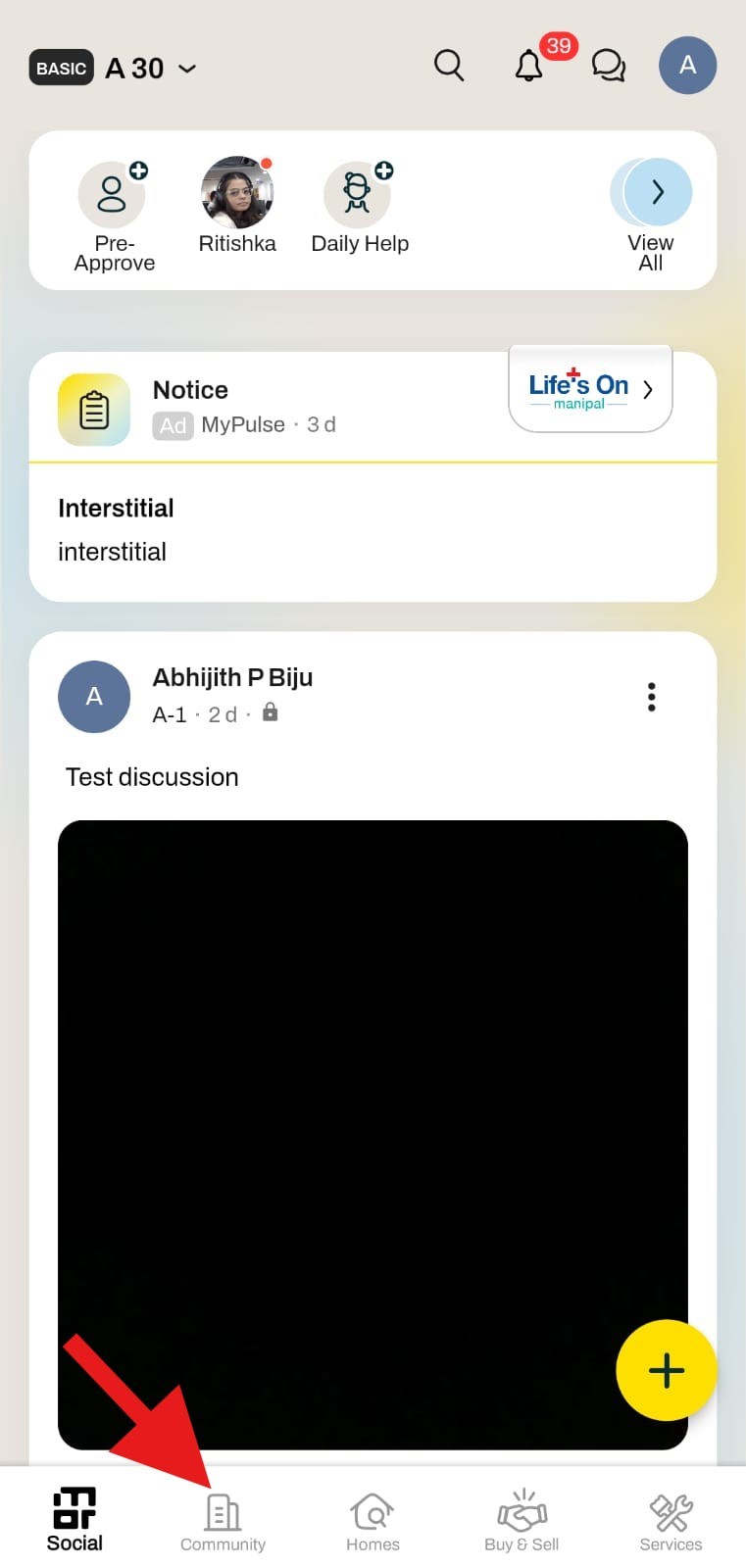Open the notifications bell
The width and height of the screenshot is (746, 1568).
coord(529,66)
